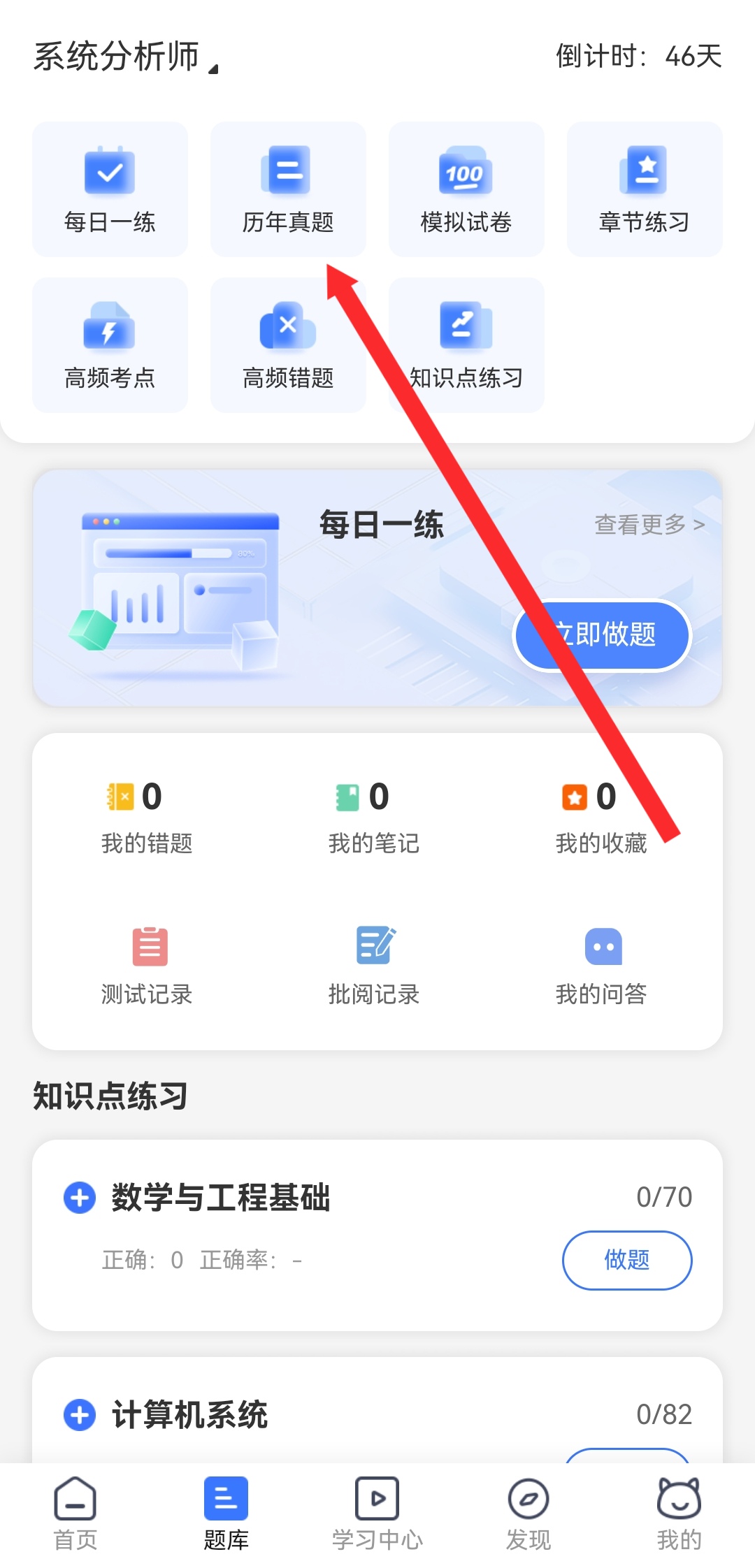Viewport: 755px width, 1568px height.
Task: Tap 做题 for 数学与工程基础
Action: (x=627, y=1260)
